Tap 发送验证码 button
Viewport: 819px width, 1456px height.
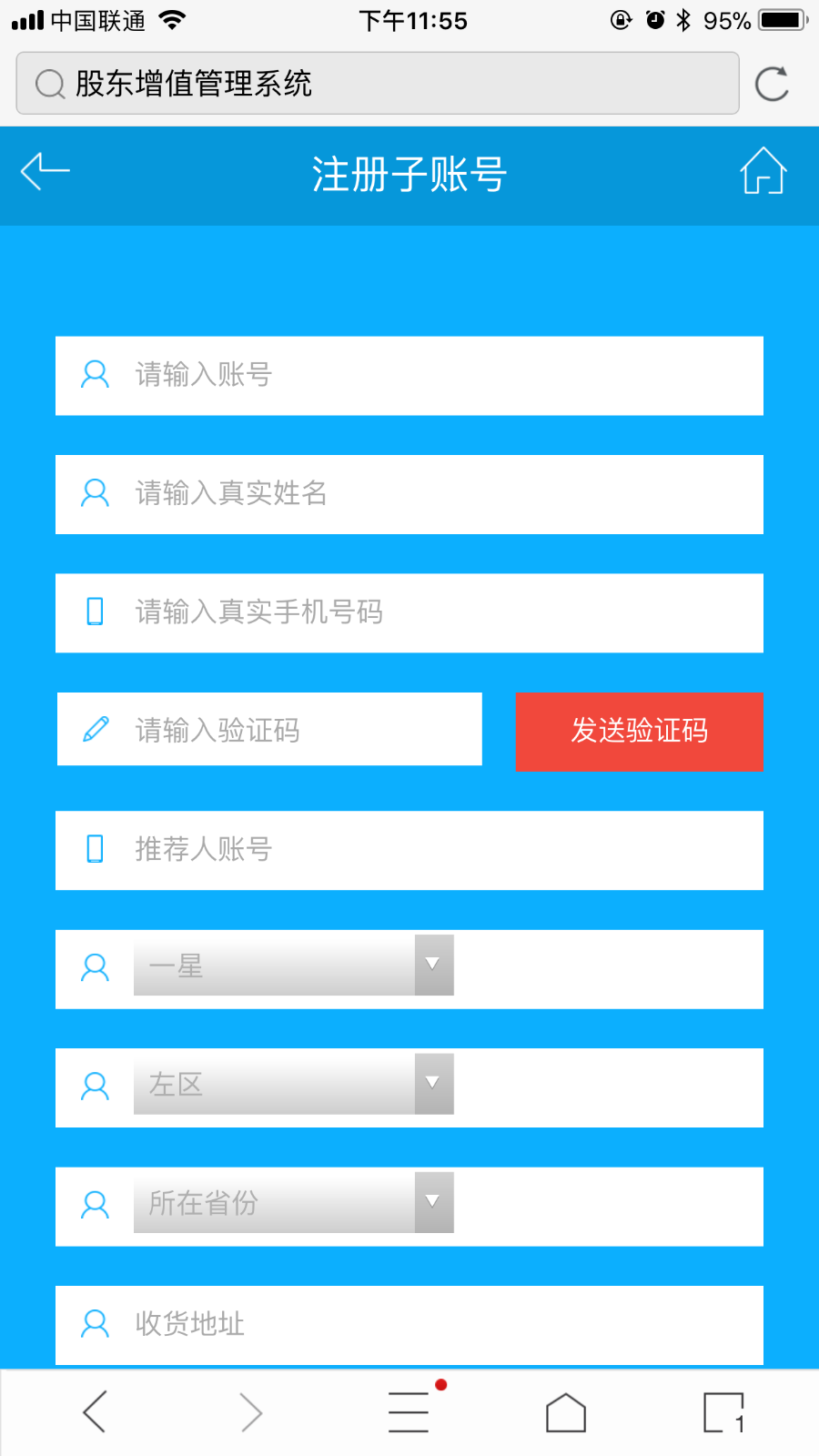[640, 732]
